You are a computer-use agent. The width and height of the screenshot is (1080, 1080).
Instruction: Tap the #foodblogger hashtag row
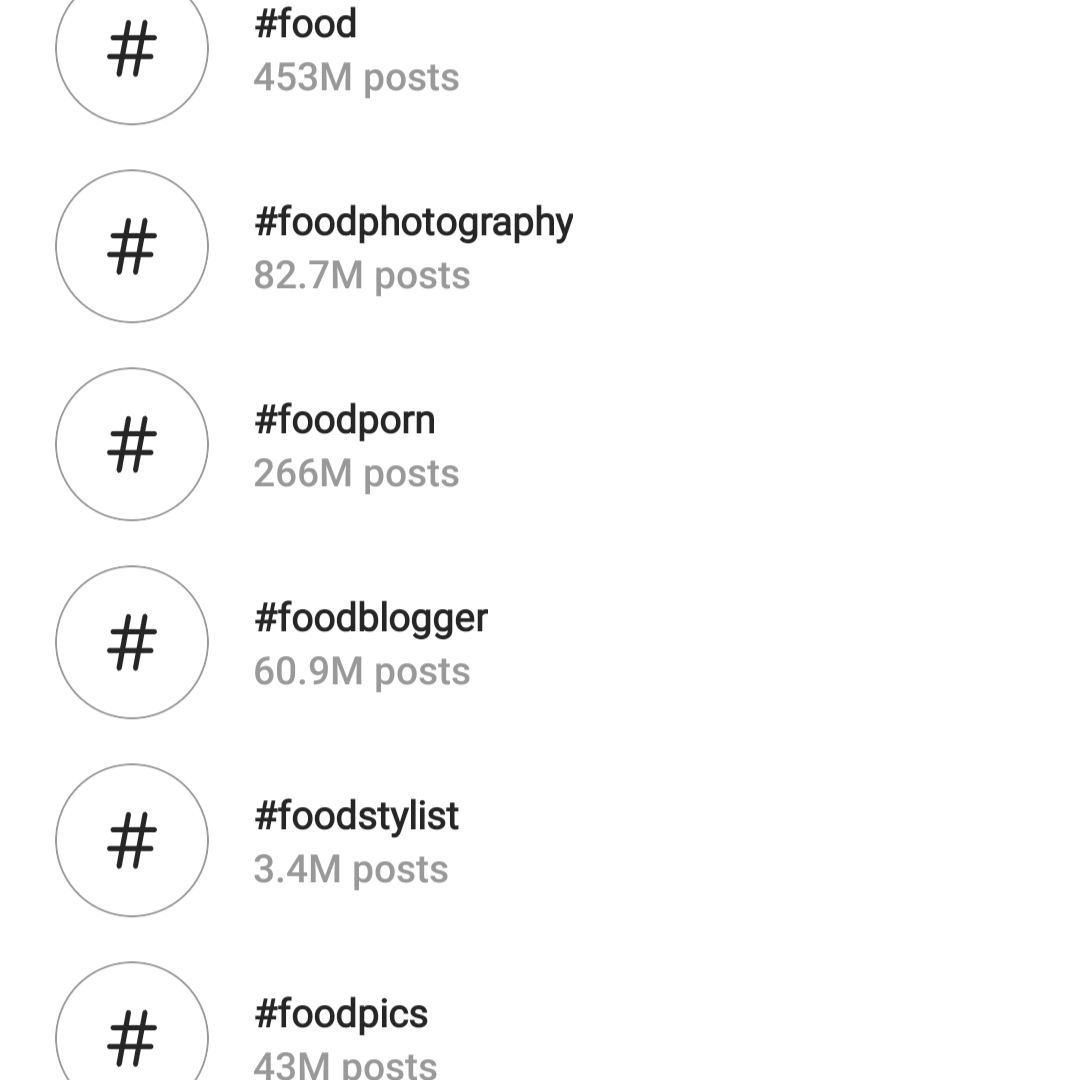click(x=371, y=619)
